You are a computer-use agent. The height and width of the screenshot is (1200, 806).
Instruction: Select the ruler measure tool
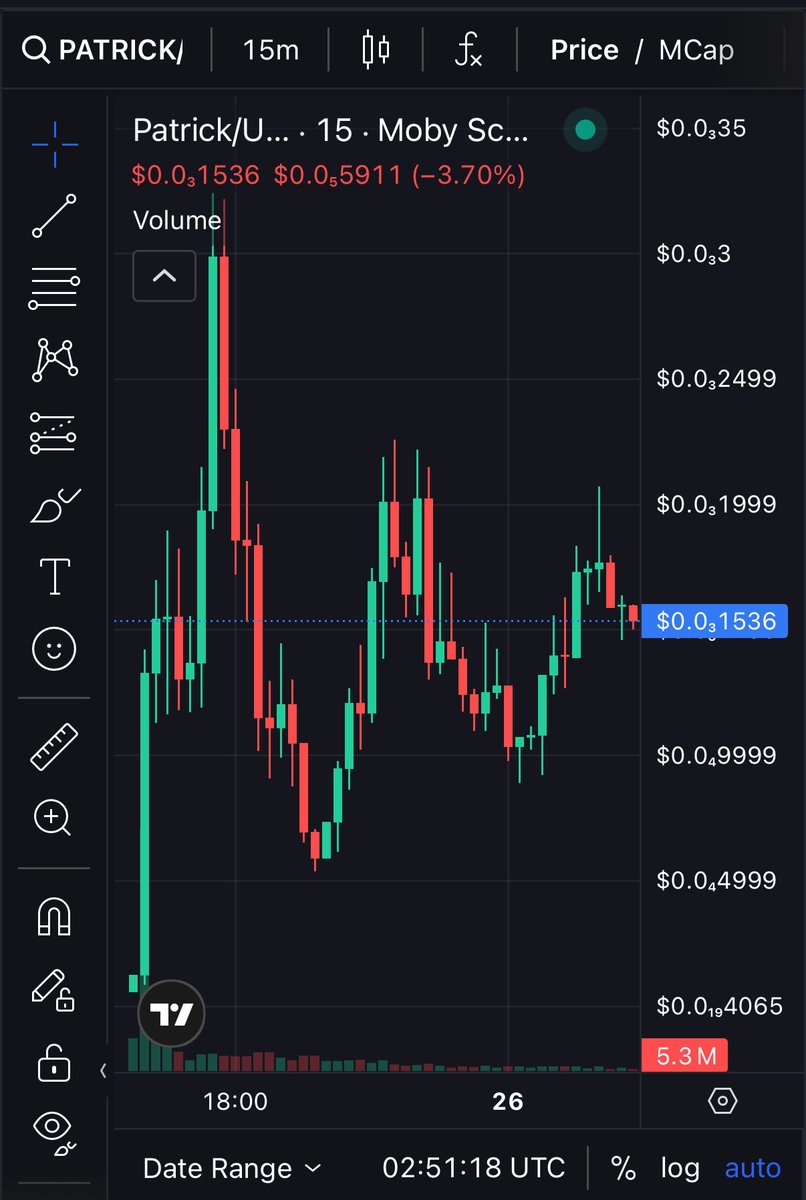coord(54,746)
